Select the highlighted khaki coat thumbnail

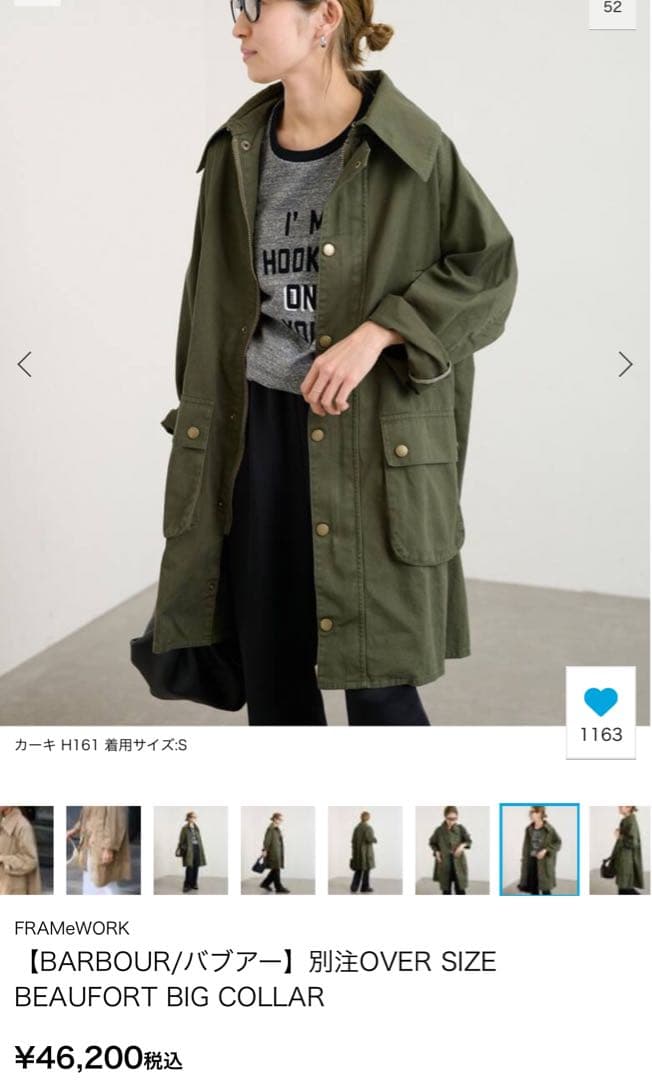click(539, 849)
